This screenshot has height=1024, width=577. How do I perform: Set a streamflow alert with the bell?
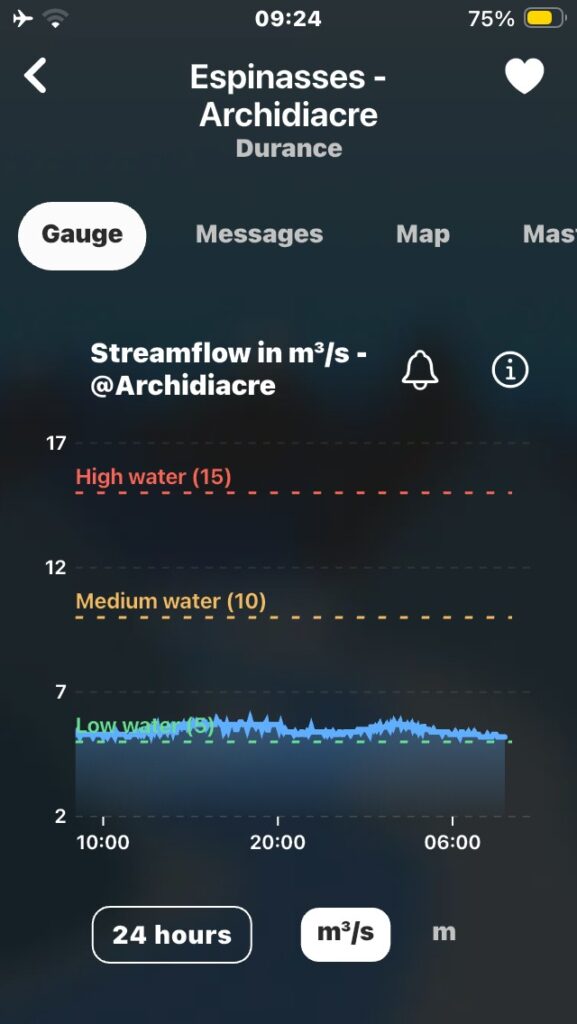(420, 370)
